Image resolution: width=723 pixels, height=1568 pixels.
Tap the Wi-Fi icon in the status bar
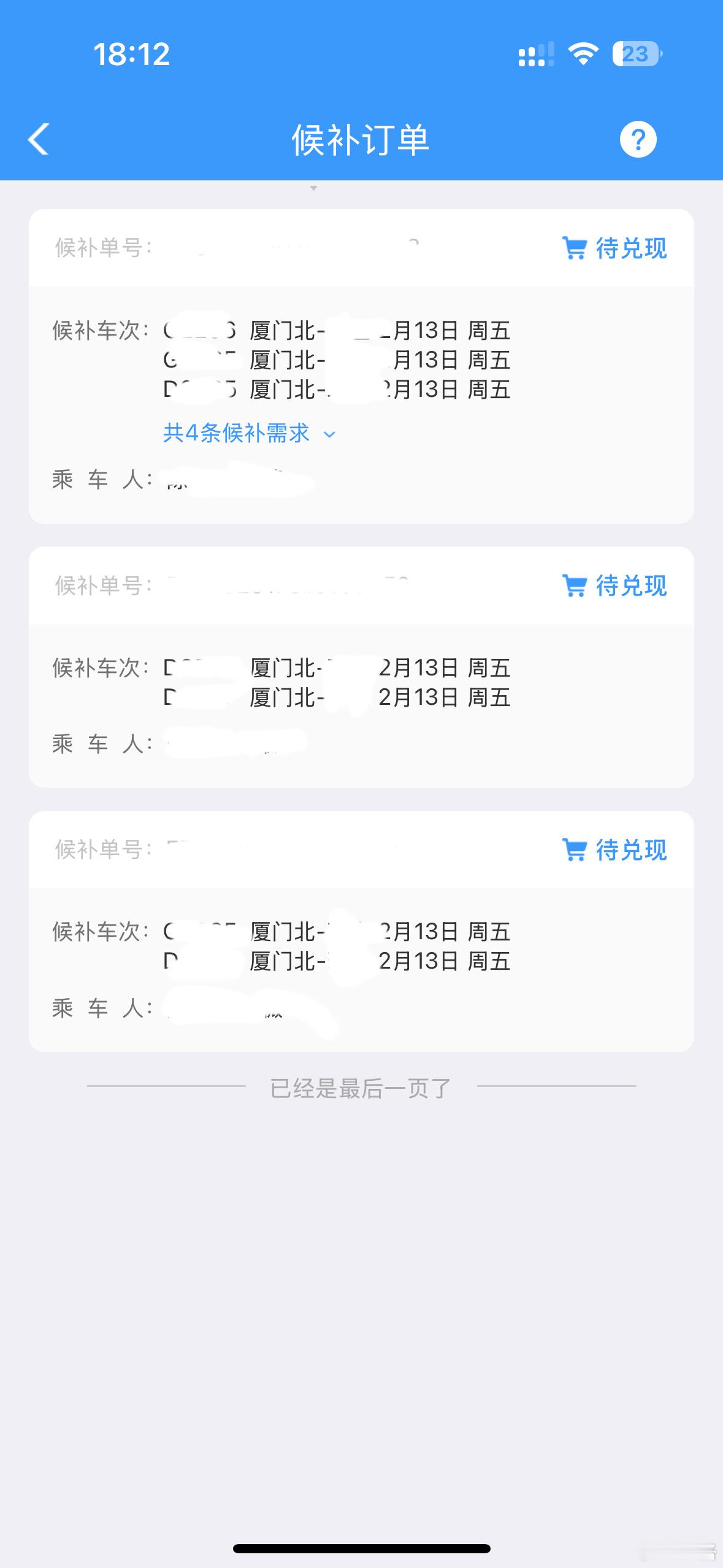(x=581, y=55)
